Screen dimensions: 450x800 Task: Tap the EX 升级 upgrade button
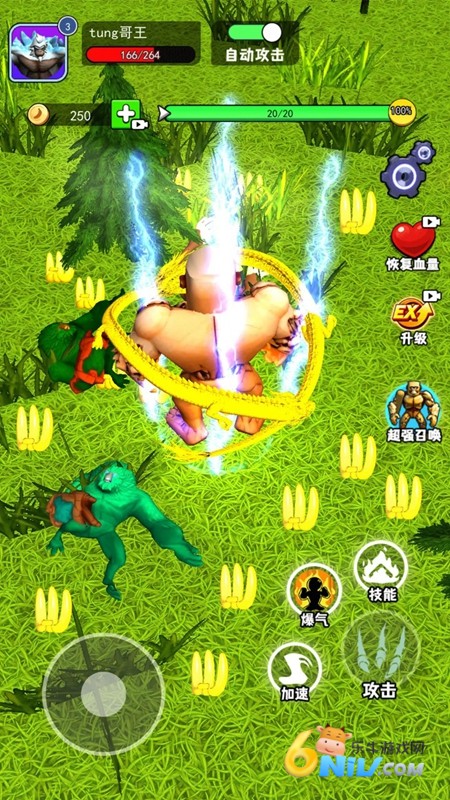pos(413,318)
